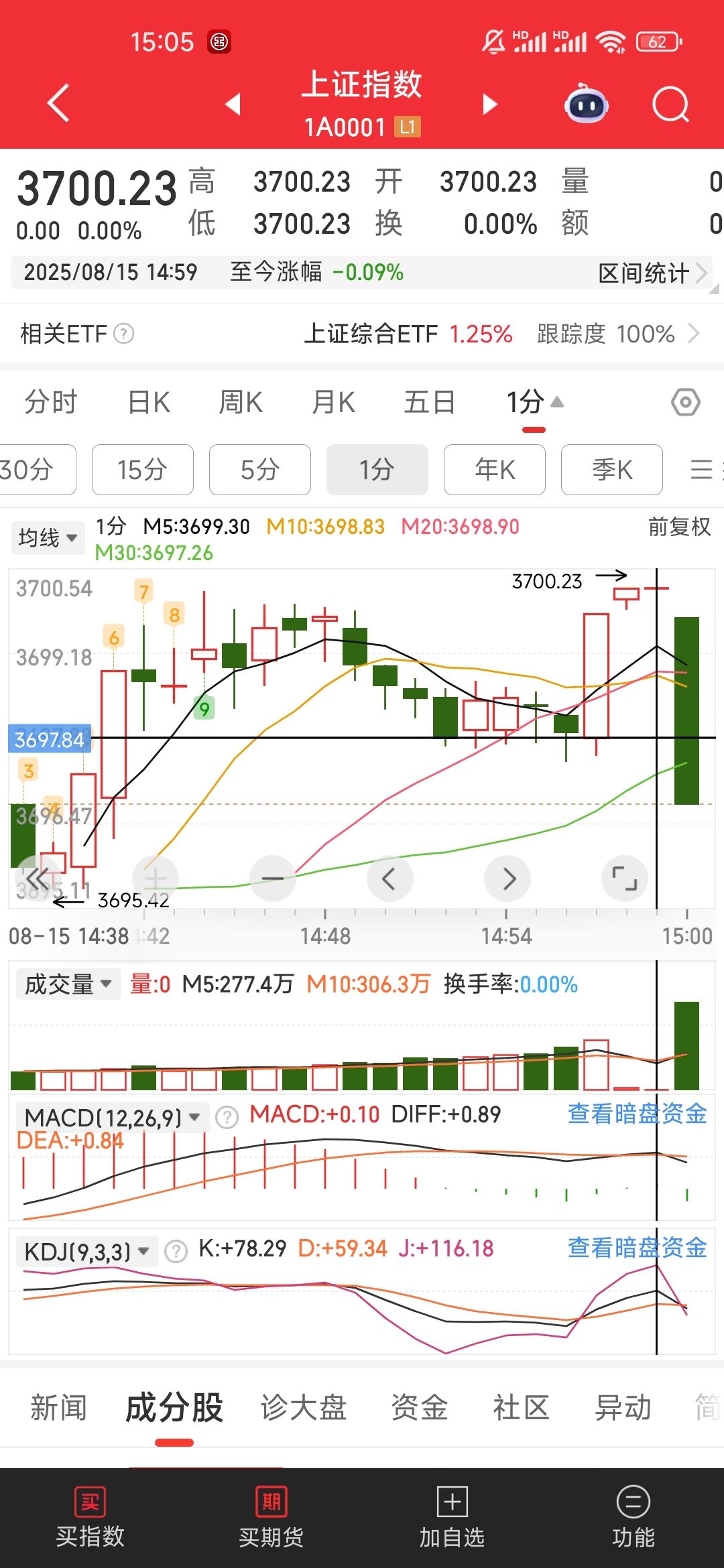Change the 前复权 adjustment setting

(679, 527)
